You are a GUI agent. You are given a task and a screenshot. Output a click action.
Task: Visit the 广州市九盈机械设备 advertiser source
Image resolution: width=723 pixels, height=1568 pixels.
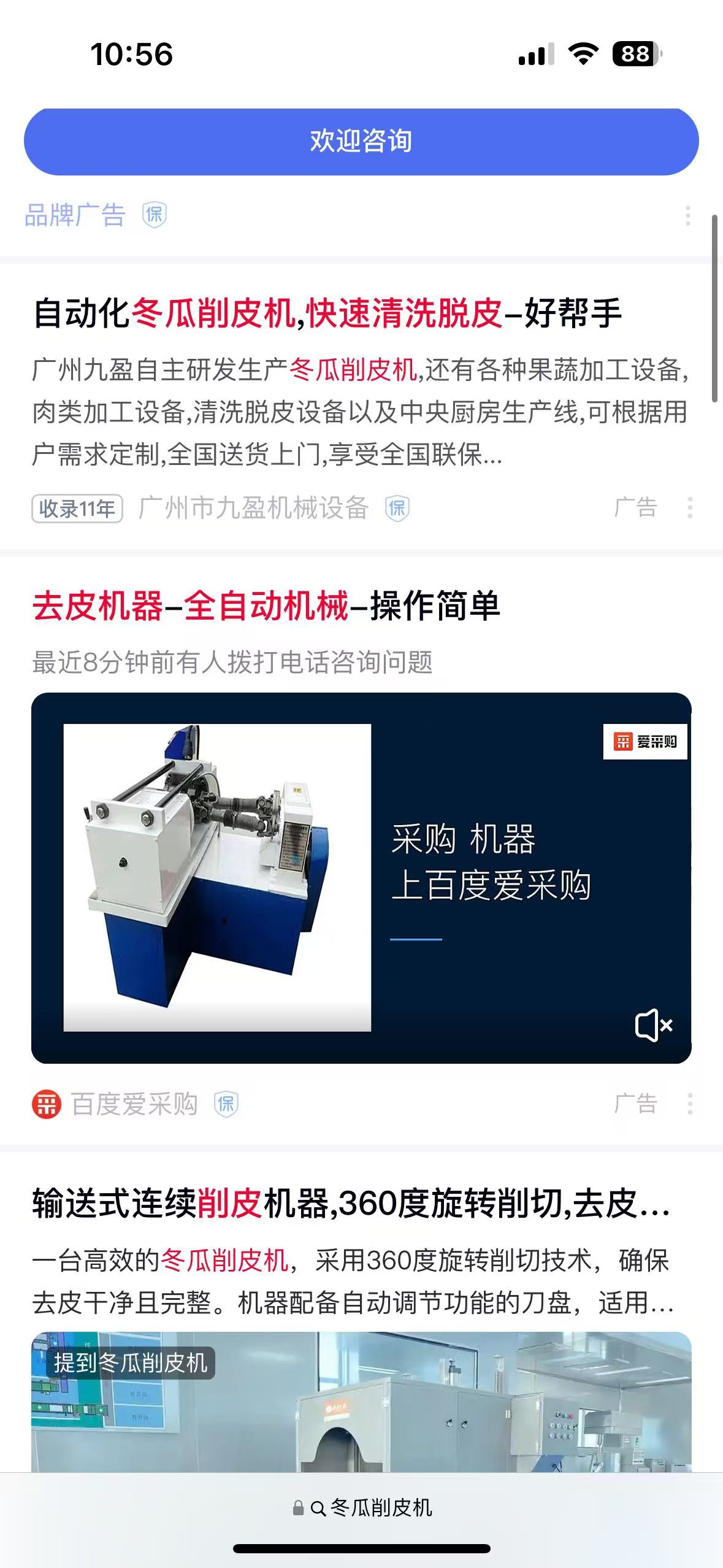(x=253, y=508)
